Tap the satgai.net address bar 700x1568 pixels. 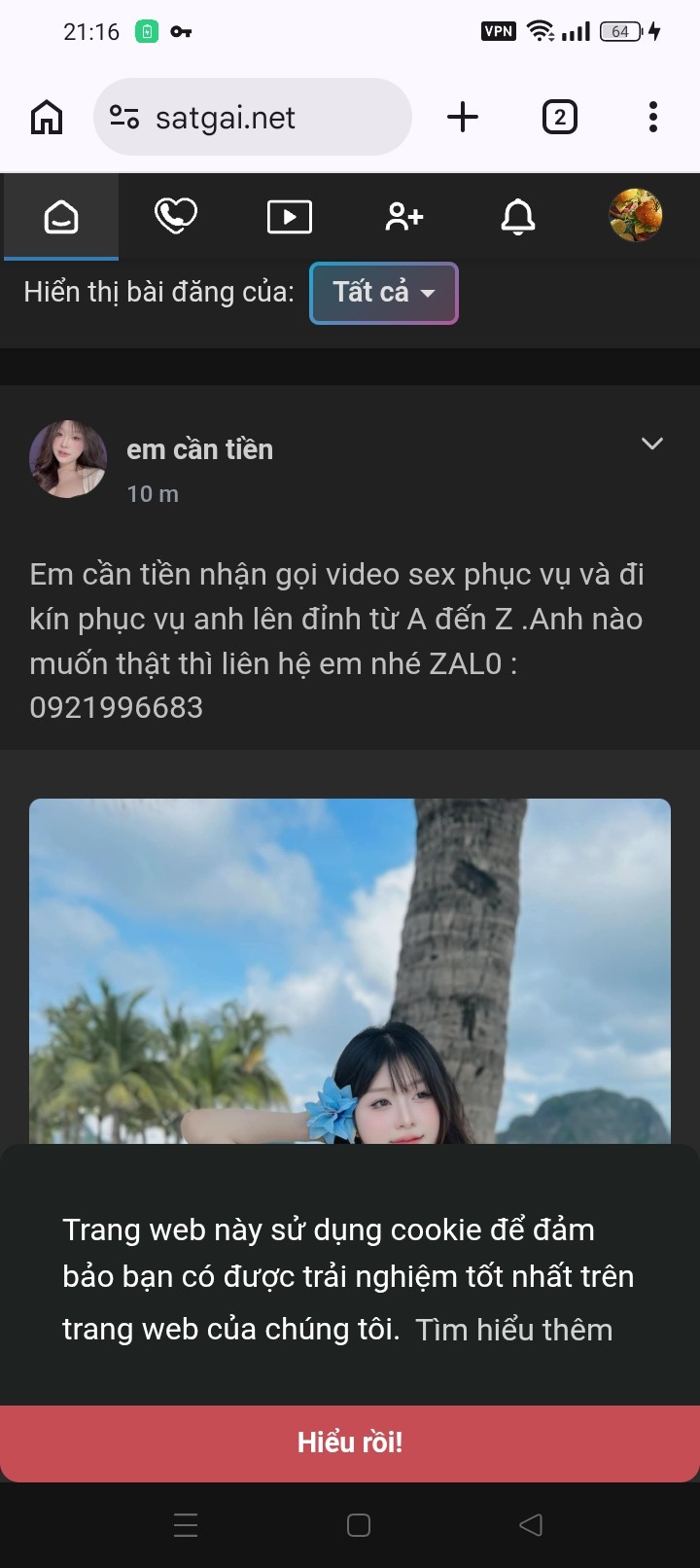point(253,118)
